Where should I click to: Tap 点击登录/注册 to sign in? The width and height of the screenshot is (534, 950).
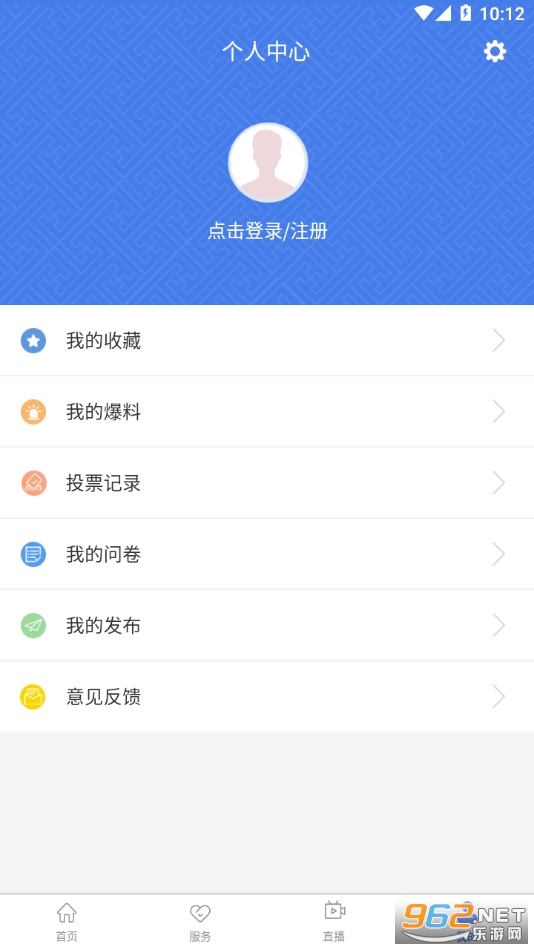tap(267, 231)
